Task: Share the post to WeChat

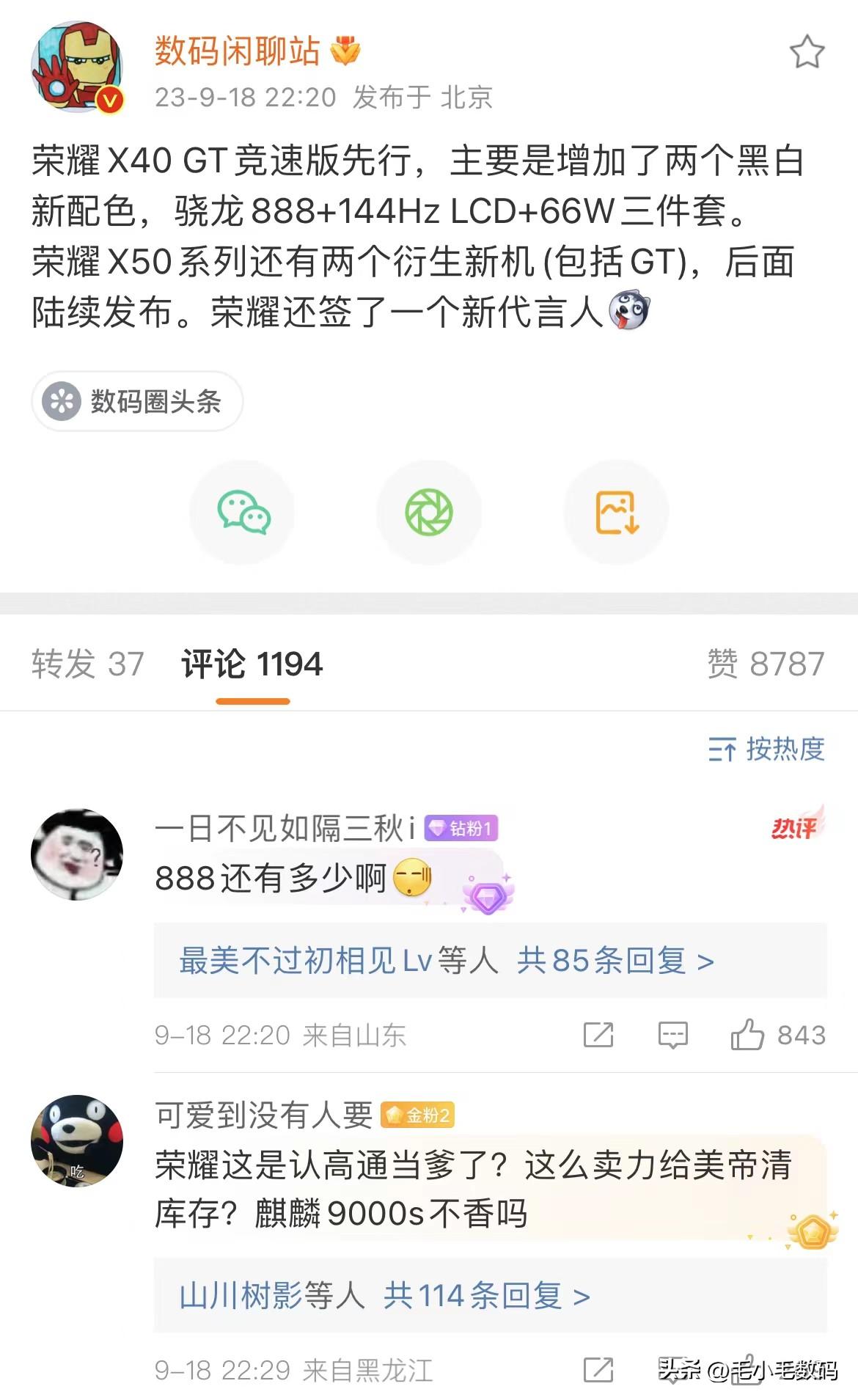Action: click(x=243, y=513)
